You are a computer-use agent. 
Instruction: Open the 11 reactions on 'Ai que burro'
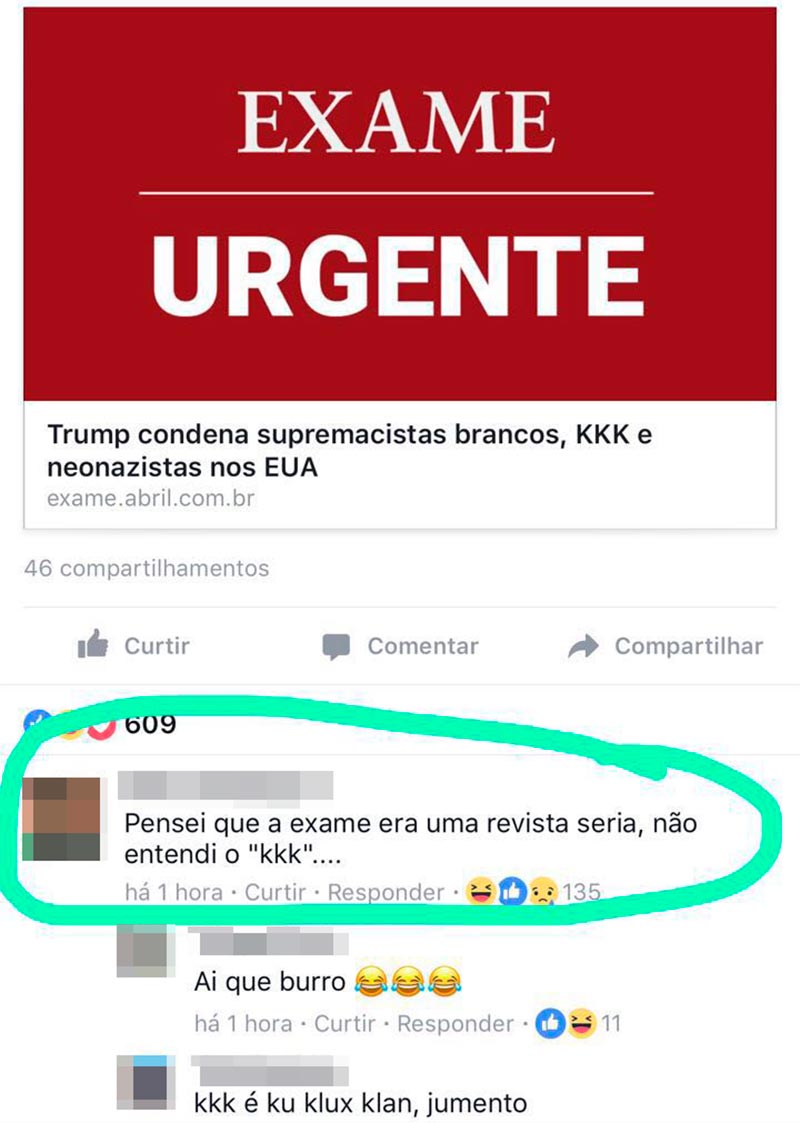point(580,1023)
